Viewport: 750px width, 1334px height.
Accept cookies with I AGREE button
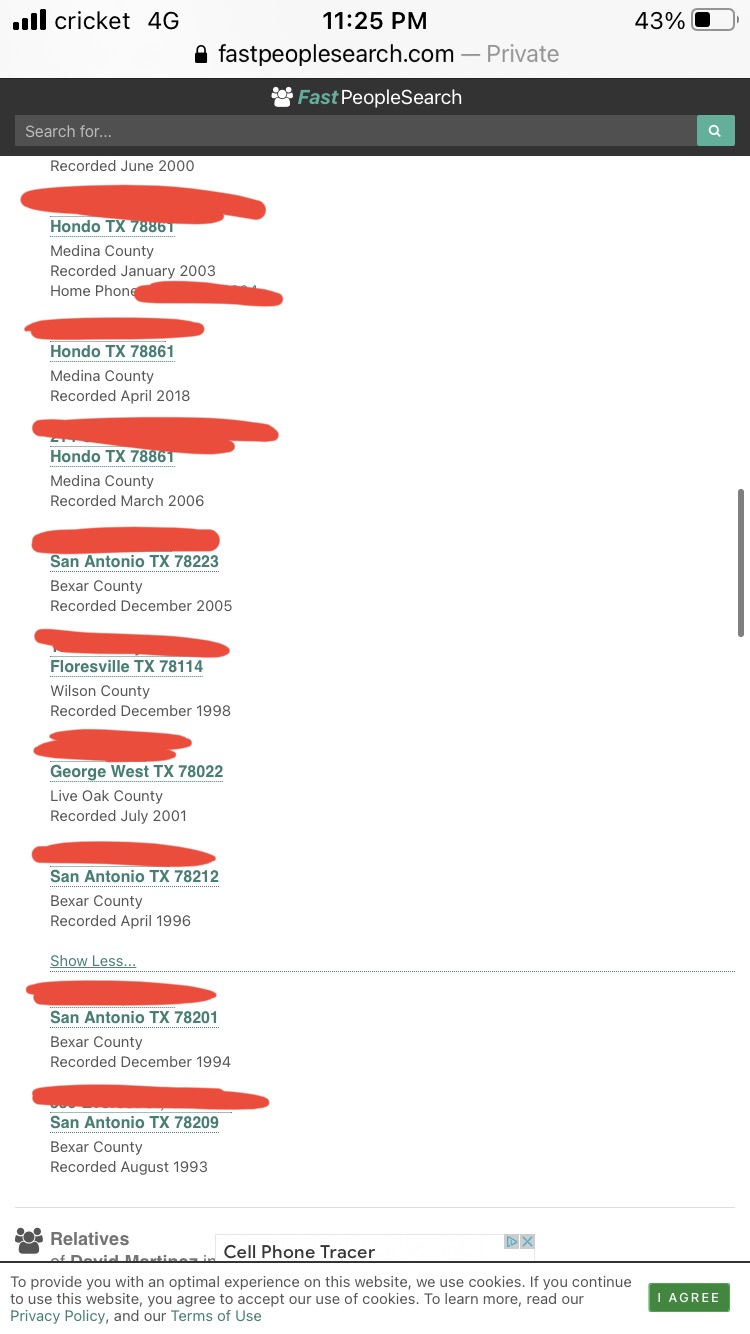point(689,1297)
